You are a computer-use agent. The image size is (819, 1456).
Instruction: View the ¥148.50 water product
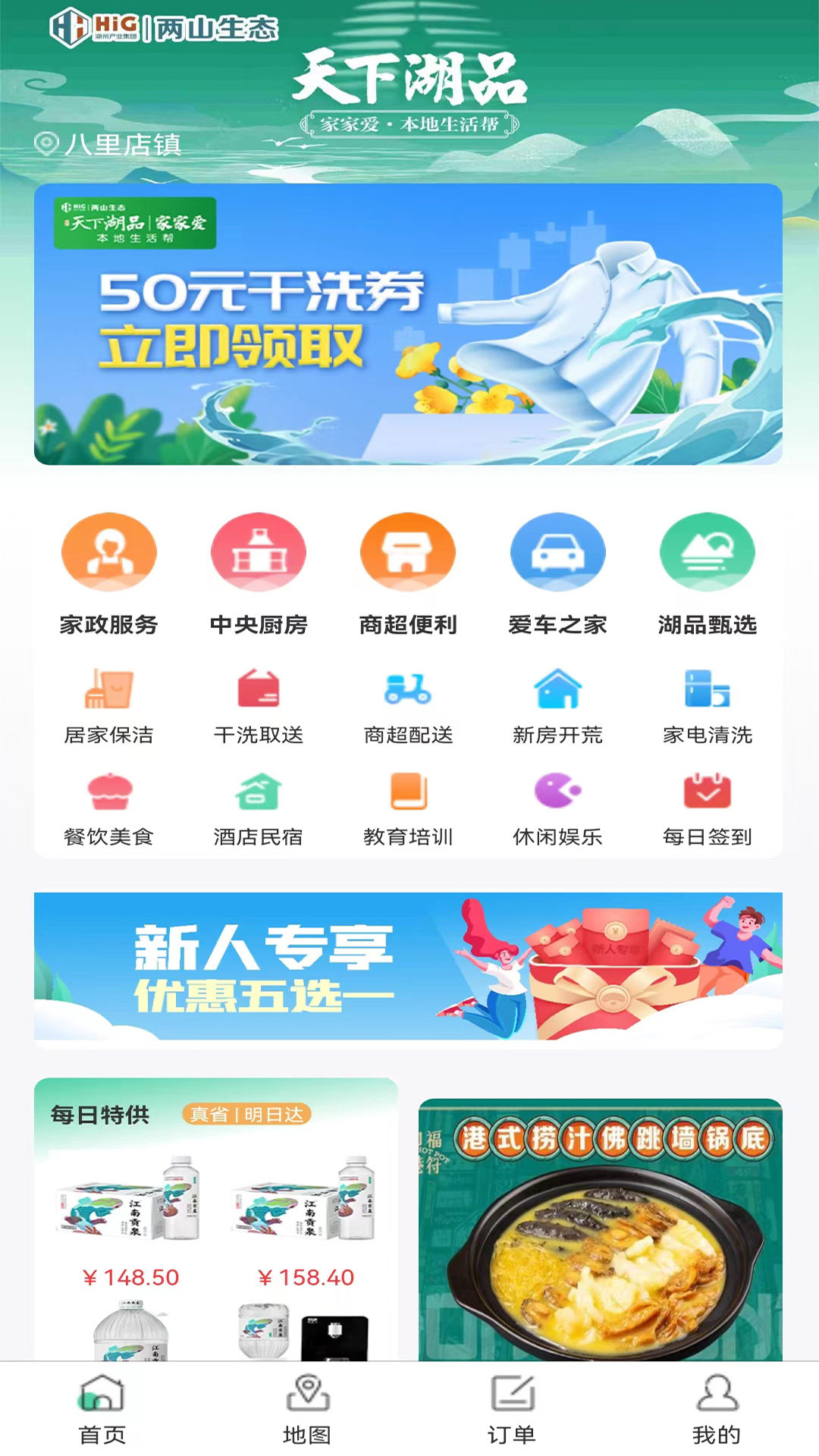[x=130, y=1219]
